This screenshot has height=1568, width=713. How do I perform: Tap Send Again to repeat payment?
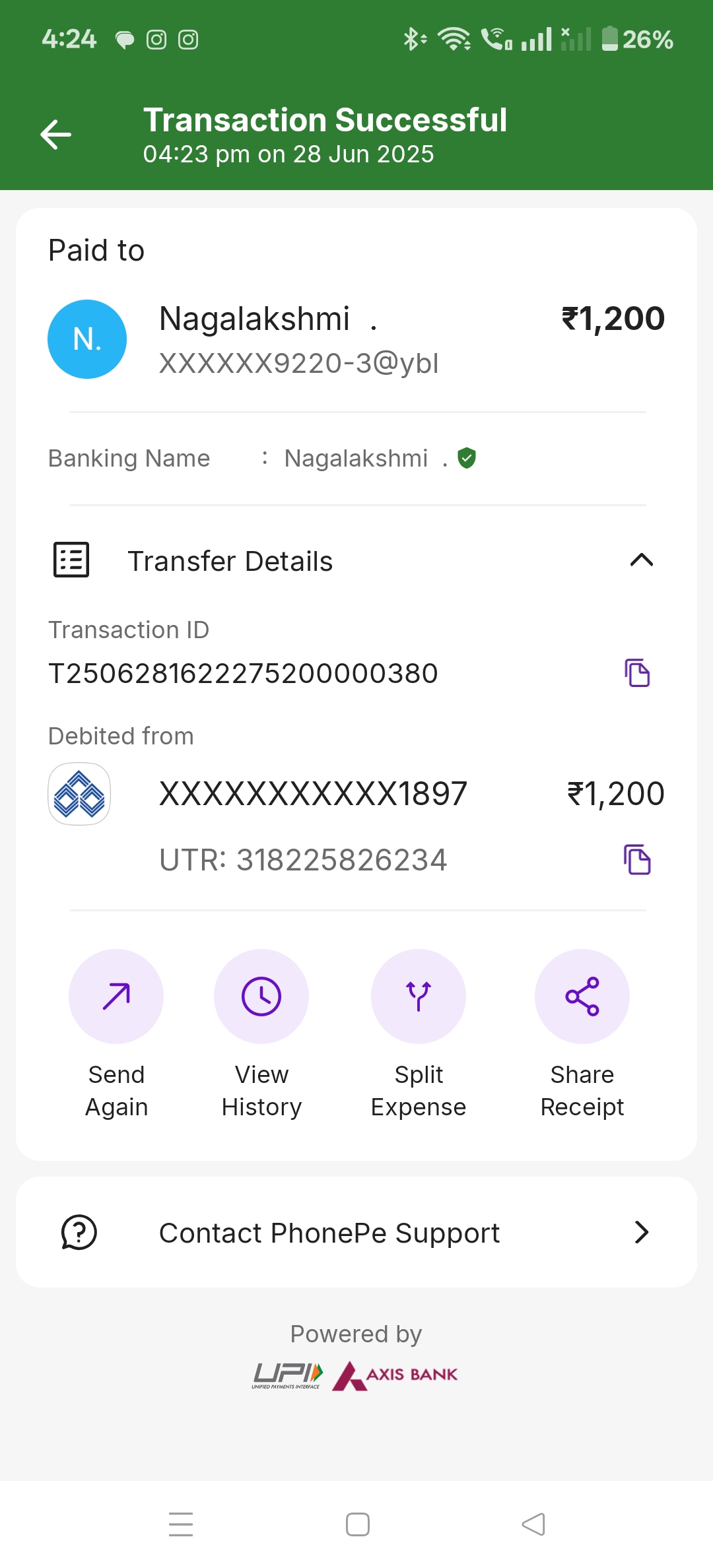click(x=116, y=1034)
